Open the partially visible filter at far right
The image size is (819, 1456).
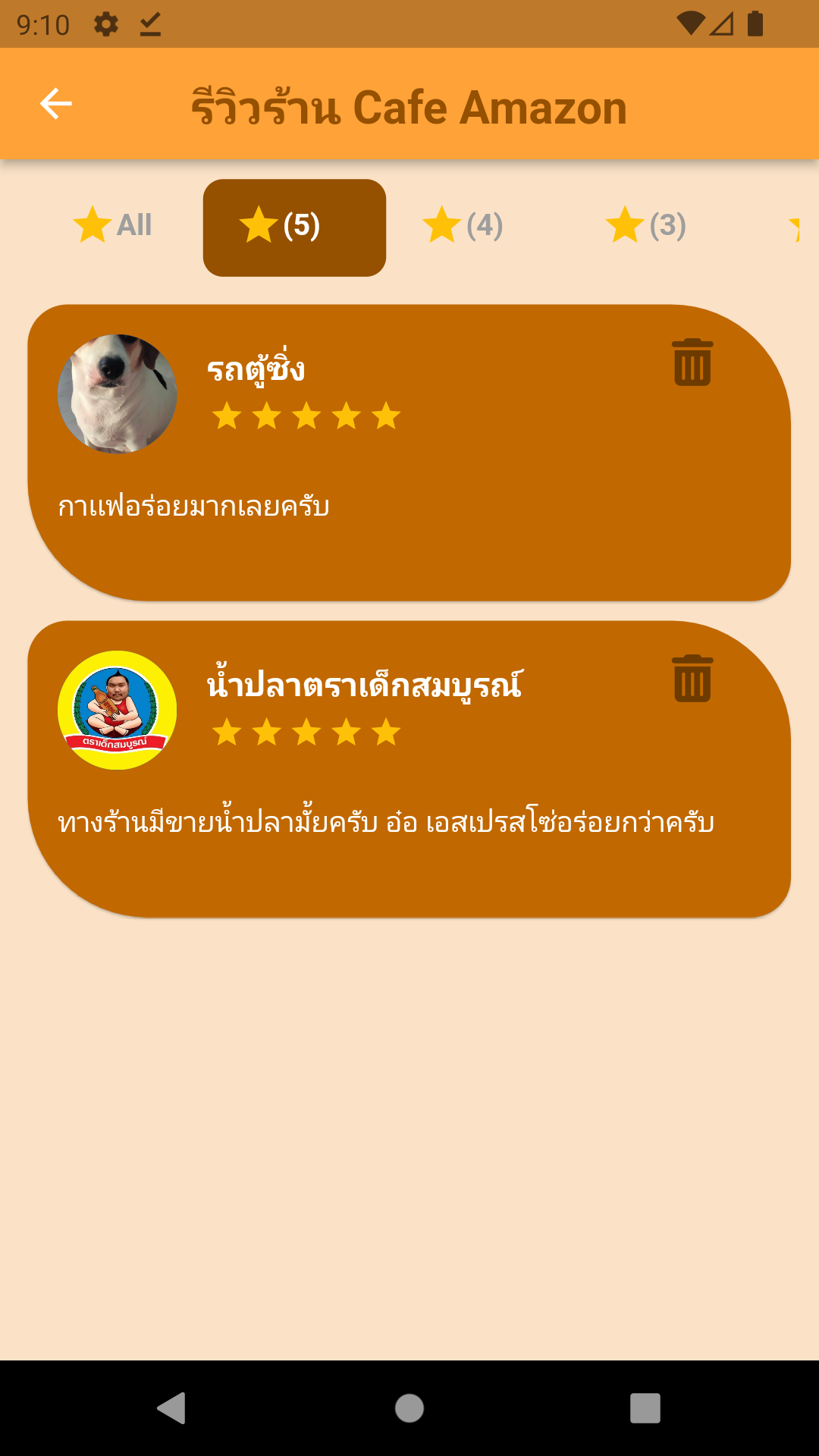tap(800, 226)
